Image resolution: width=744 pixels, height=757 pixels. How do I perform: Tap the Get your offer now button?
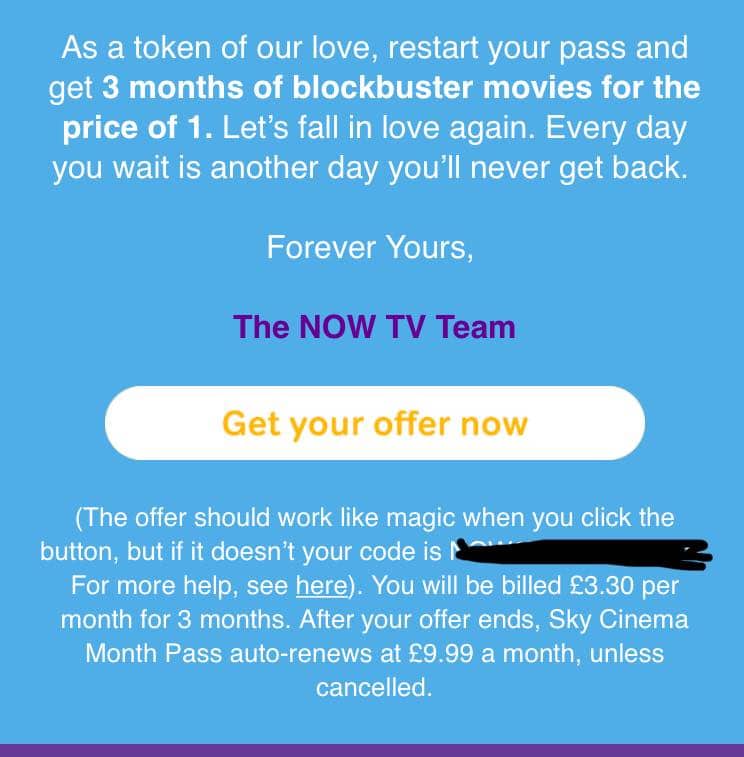[375, 423]
